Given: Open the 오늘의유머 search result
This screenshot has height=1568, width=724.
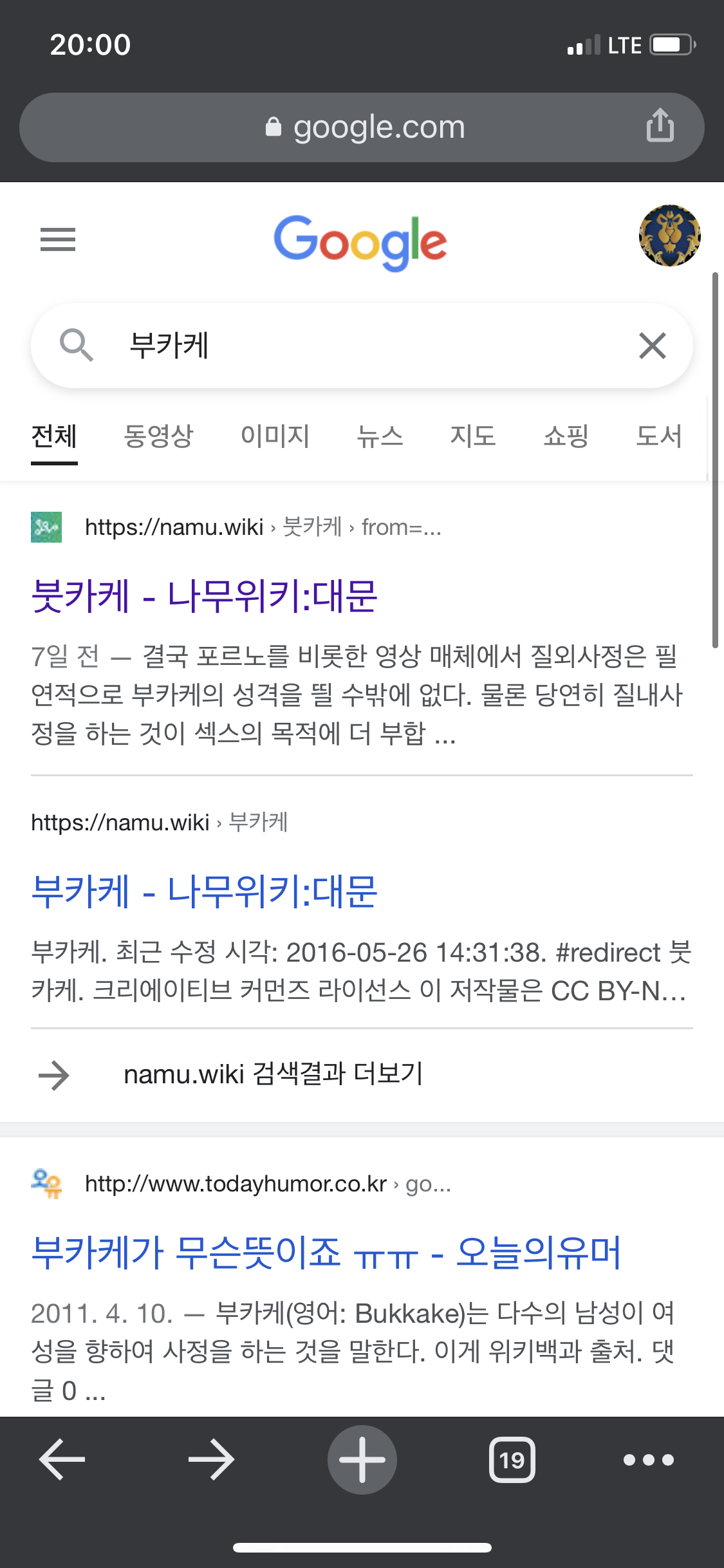Looking at the screenshot, I should coord(326,1252).
